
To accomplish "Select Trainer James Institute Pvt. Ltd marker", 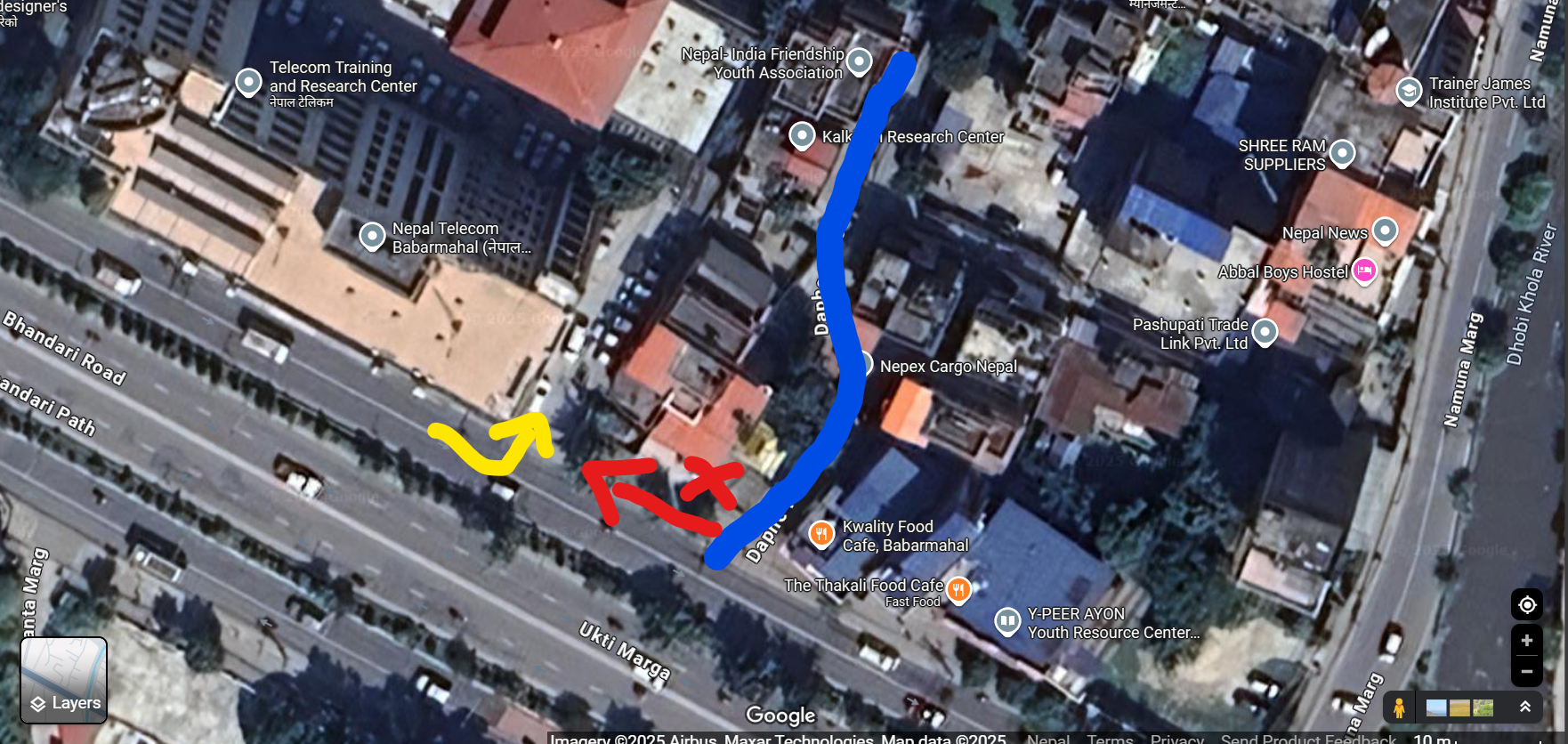I will (x=1409, y=91).
